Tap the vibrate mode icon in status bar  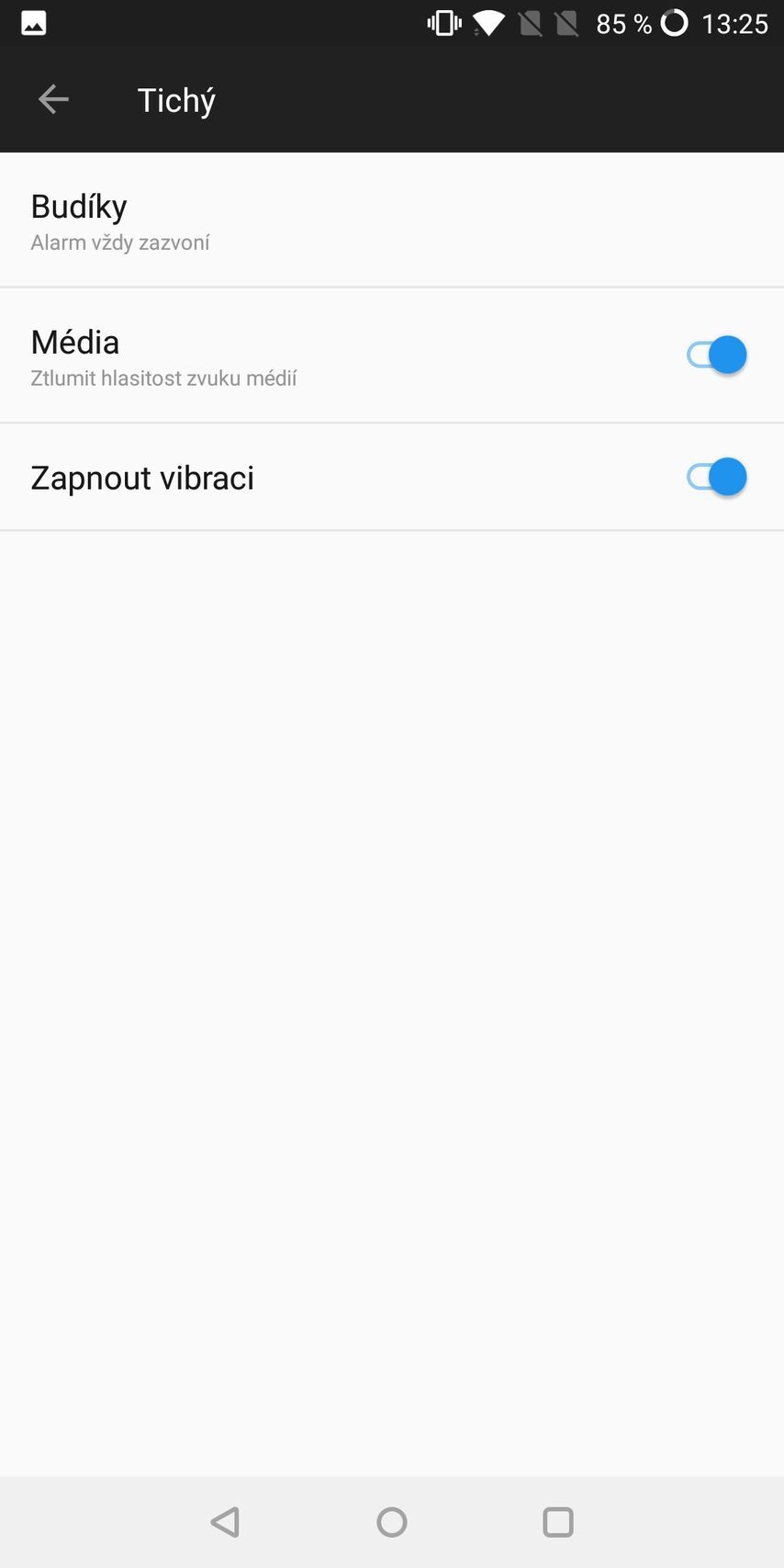(443, 23)
